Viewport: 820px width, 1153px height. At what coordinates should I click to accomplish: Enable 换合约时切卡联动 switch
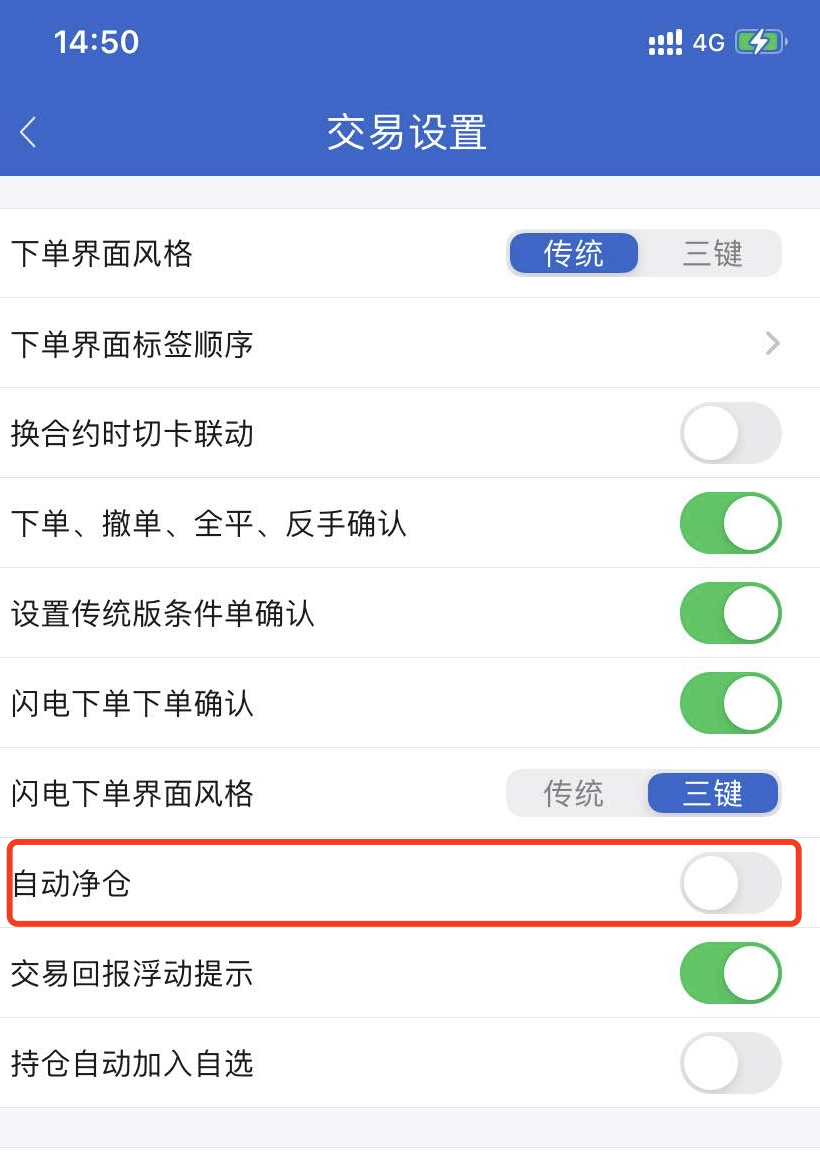pos(730,434)
